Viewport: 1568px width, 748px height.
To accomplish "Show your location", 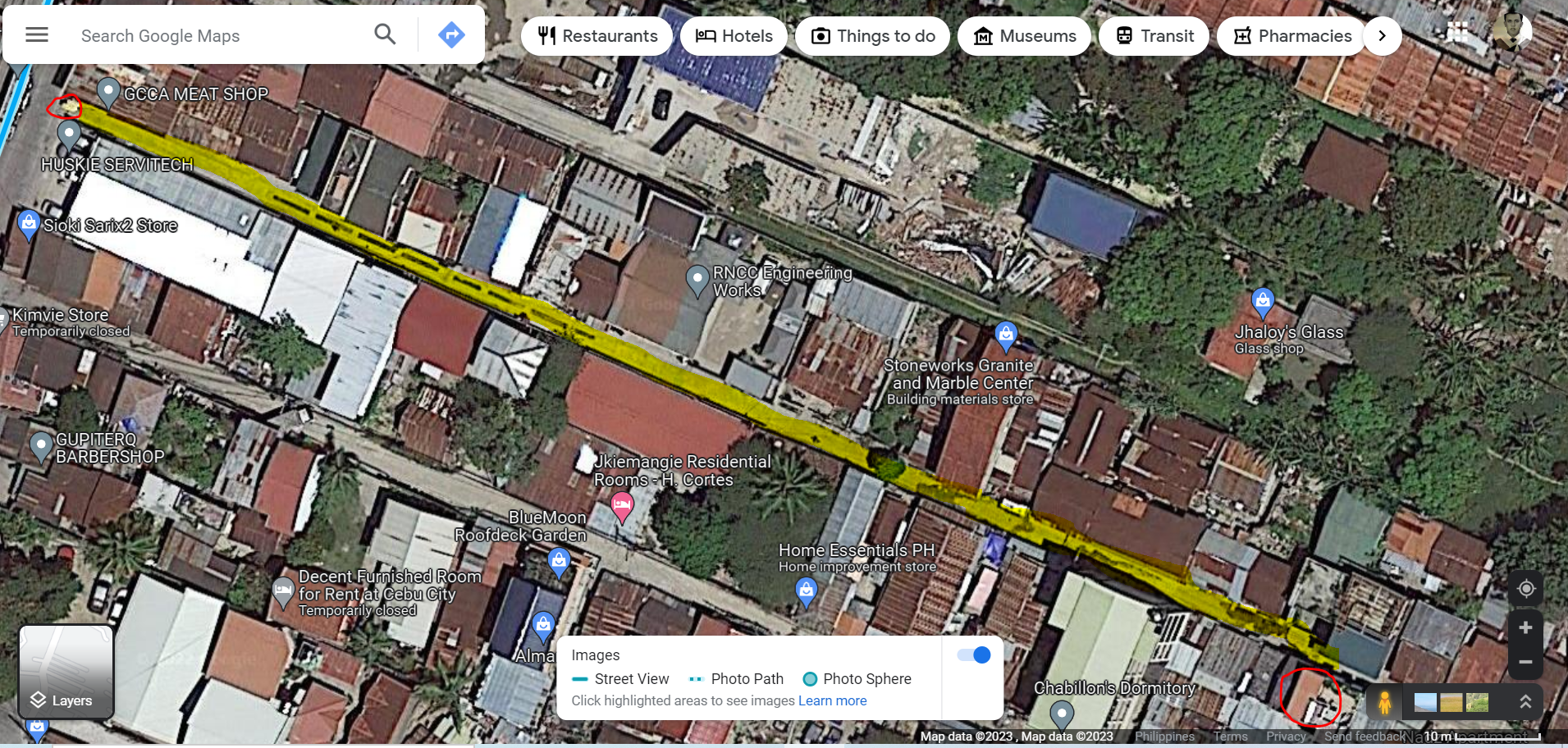I will [1525, 588].
